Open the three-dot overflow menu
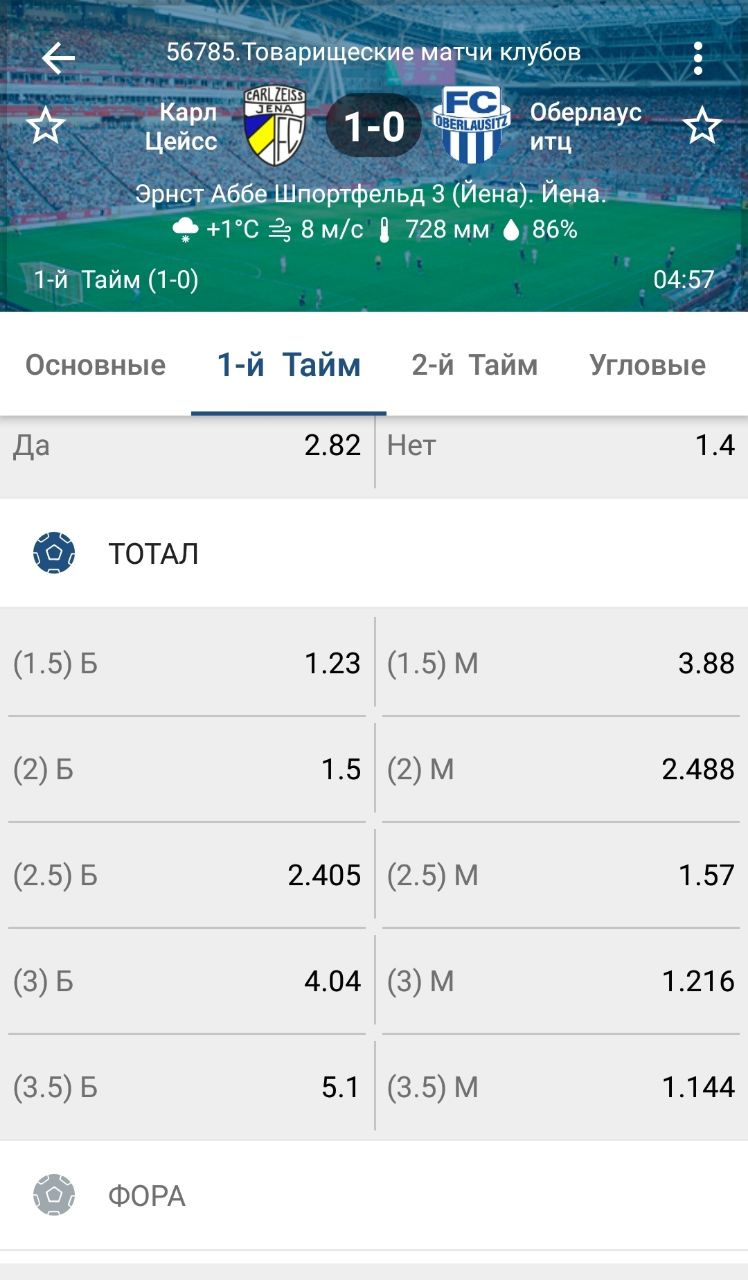 pyautogui.click(x=698, y=58)
